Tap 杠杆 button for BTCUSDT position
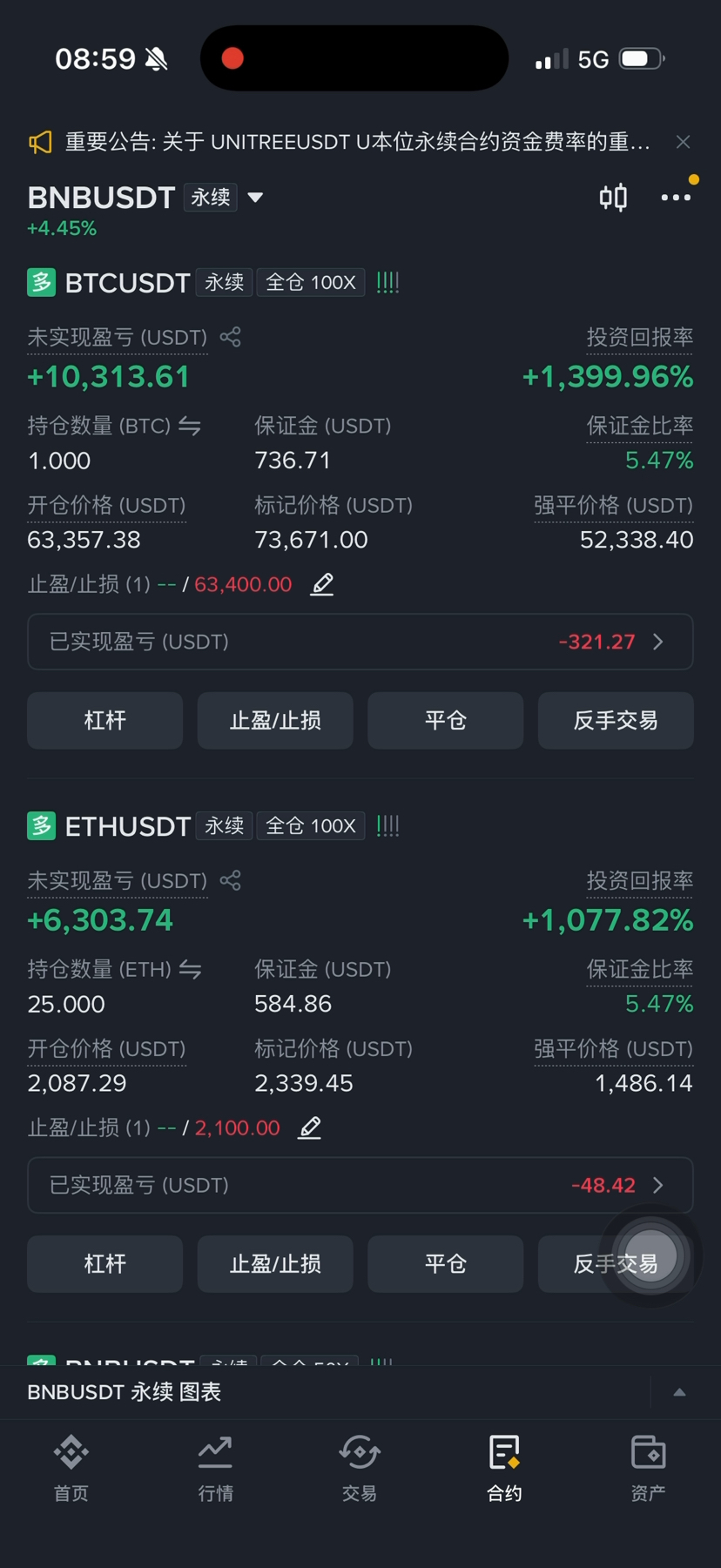 point(105,720)
